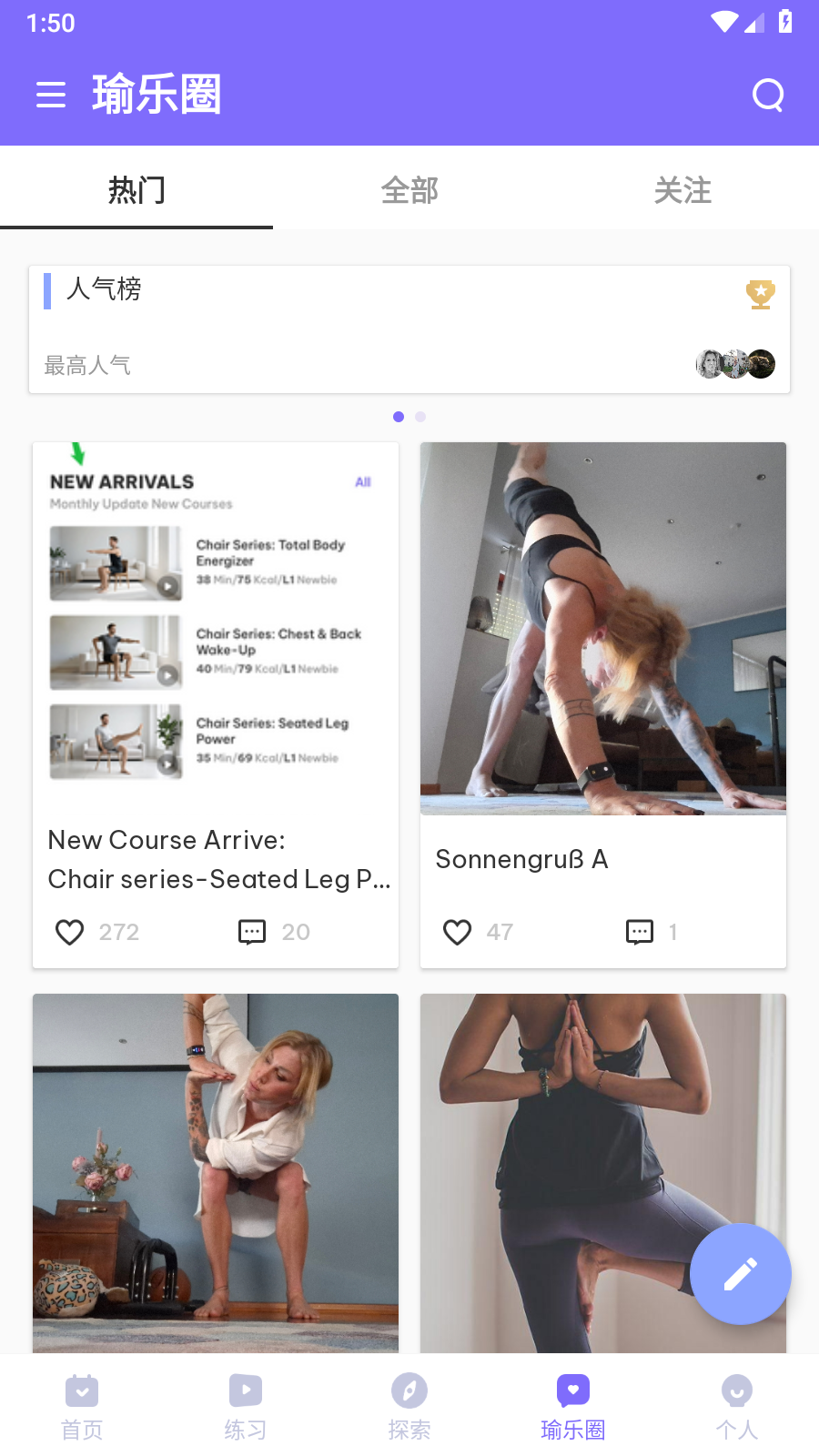Open comments on New Course Arrive post
The height and width of the screenshot is (1456, 819).
(252, 932)
